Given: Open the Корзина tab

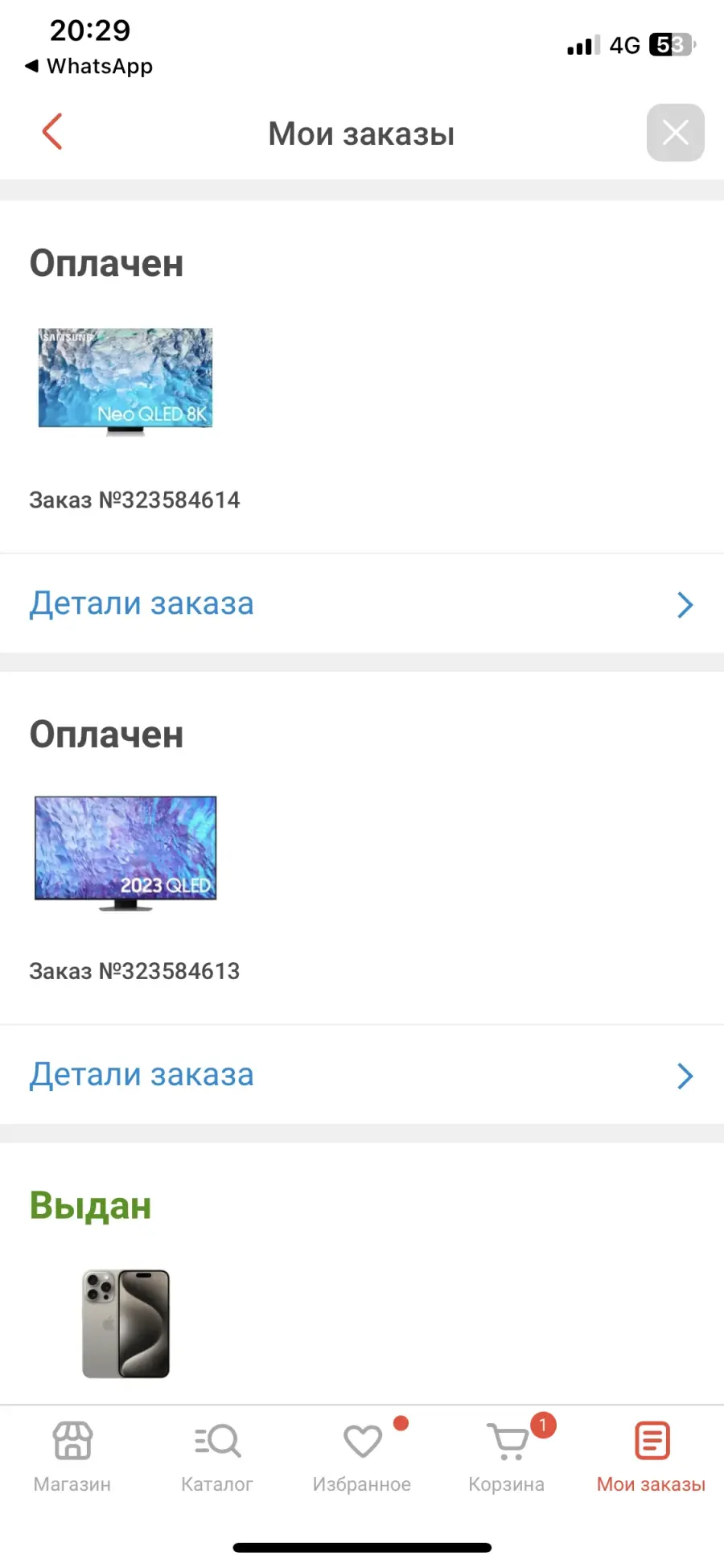Looking at the screenshot, I should click(x=507, y=1457).
